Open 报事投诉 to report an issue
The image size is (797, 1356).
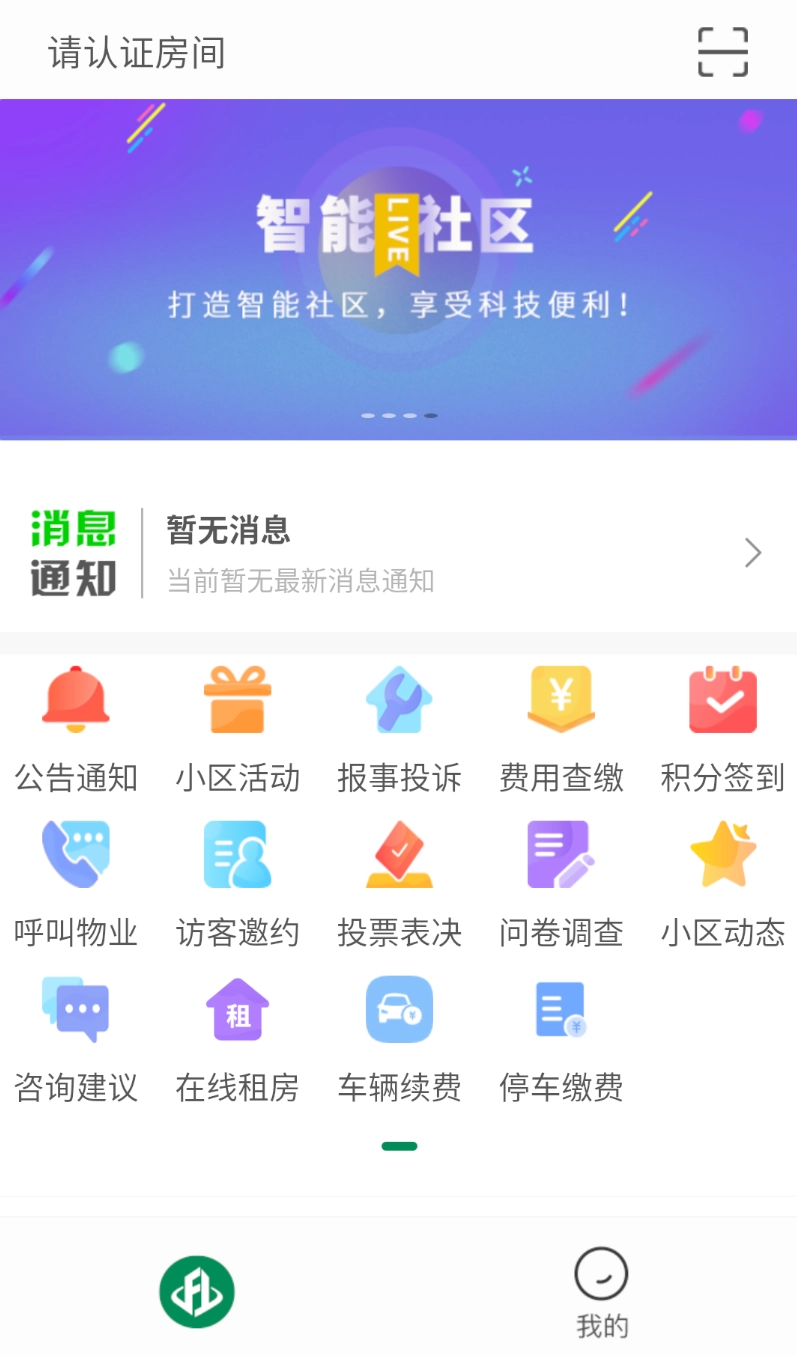pyautogui.click(x=399, y=730)
